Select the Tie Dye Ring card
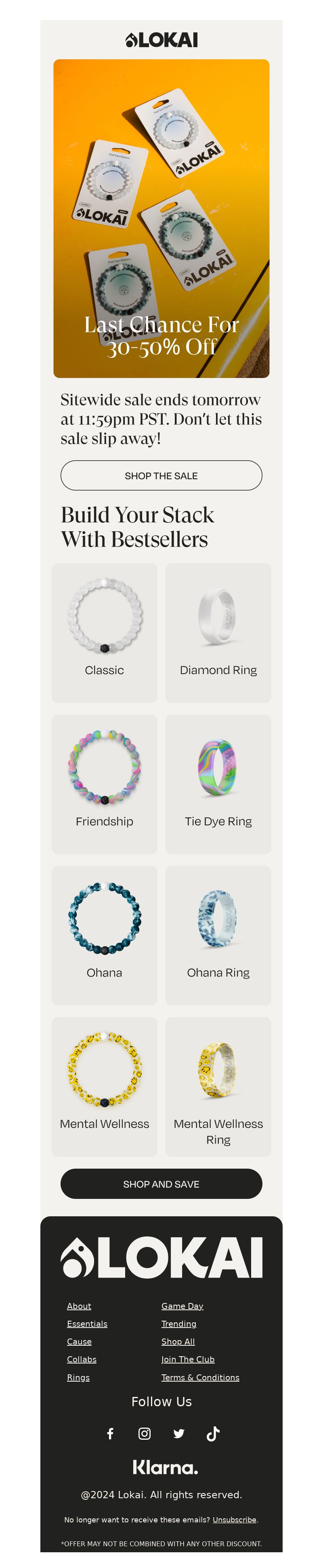 coord(218,783)
